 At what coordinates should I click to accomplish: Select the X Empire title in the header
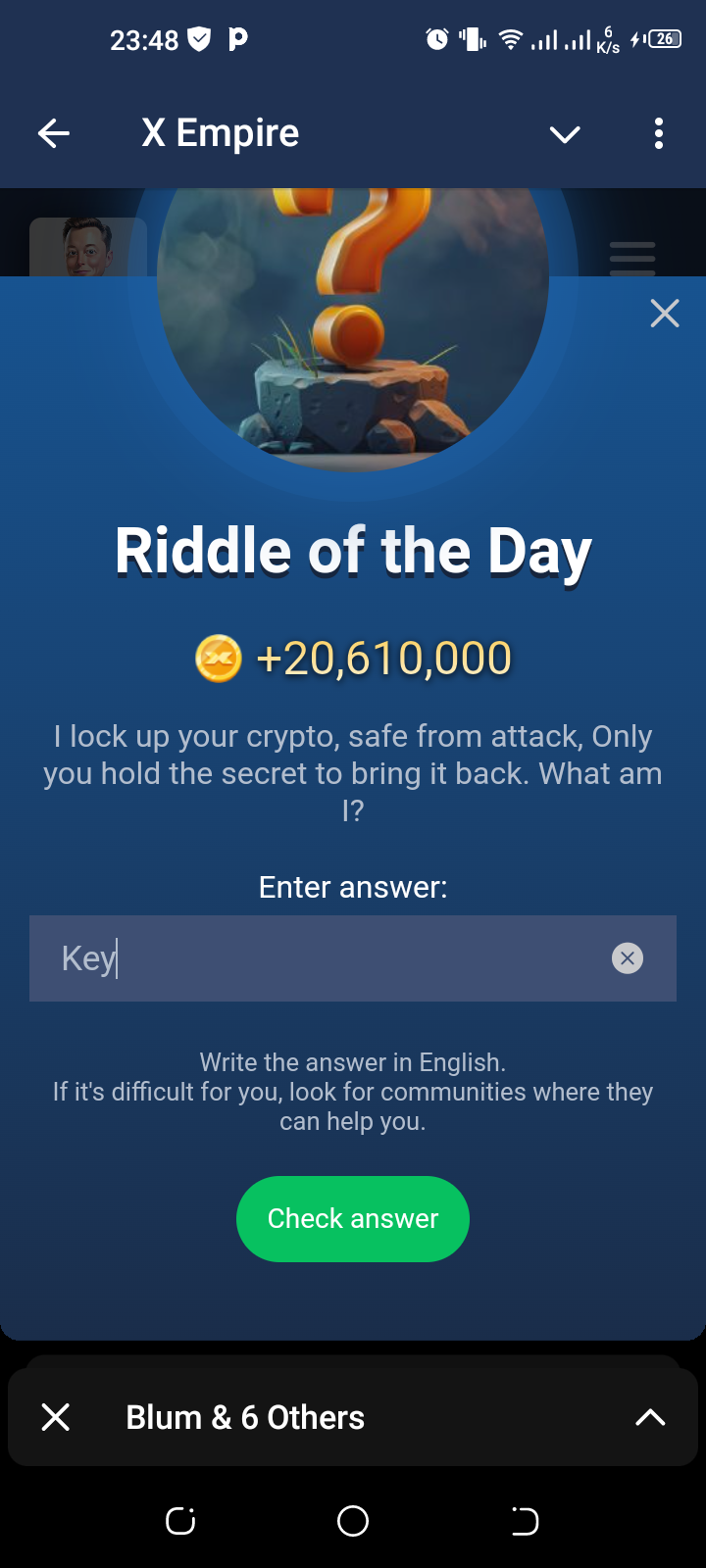220,132
